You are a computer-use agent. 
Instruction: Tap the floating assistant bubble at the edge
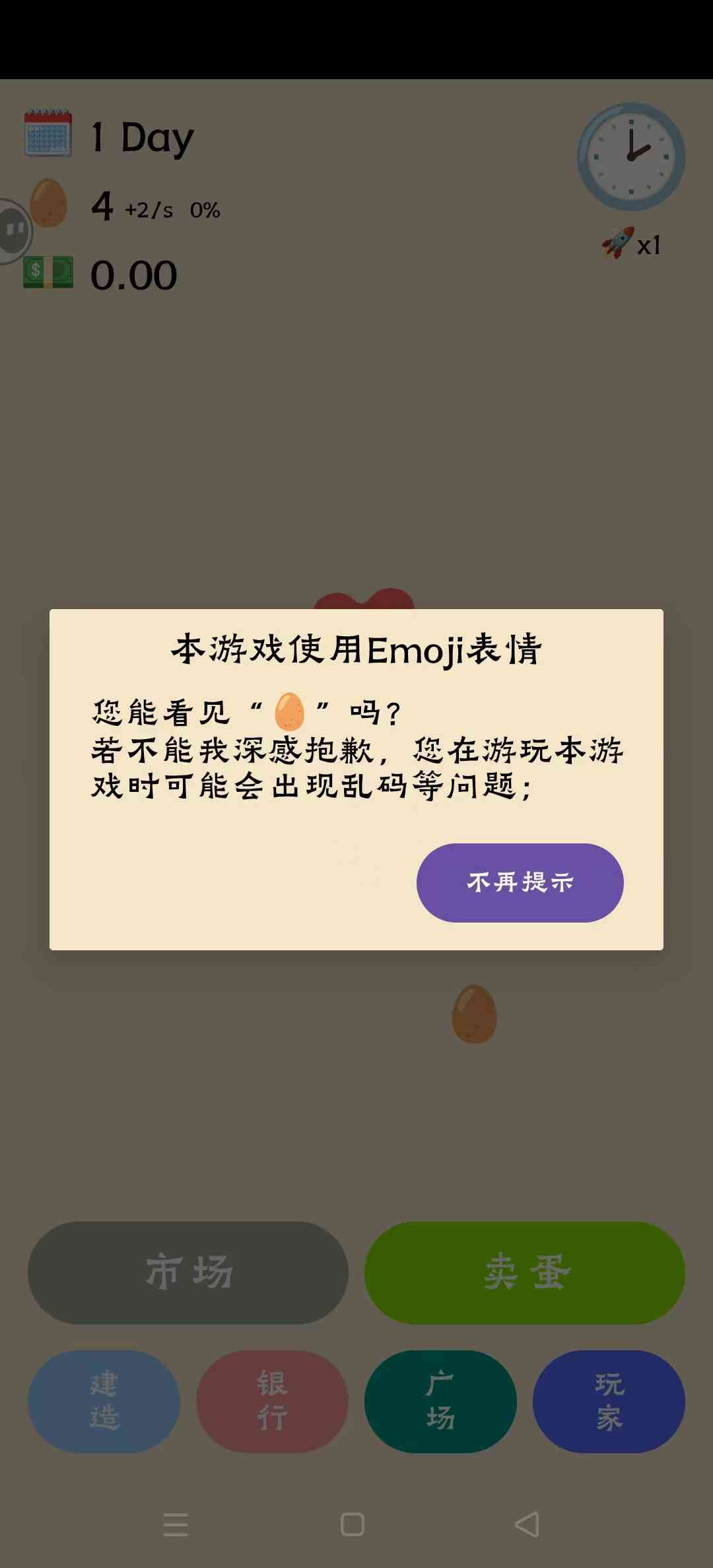pos(15,231)
